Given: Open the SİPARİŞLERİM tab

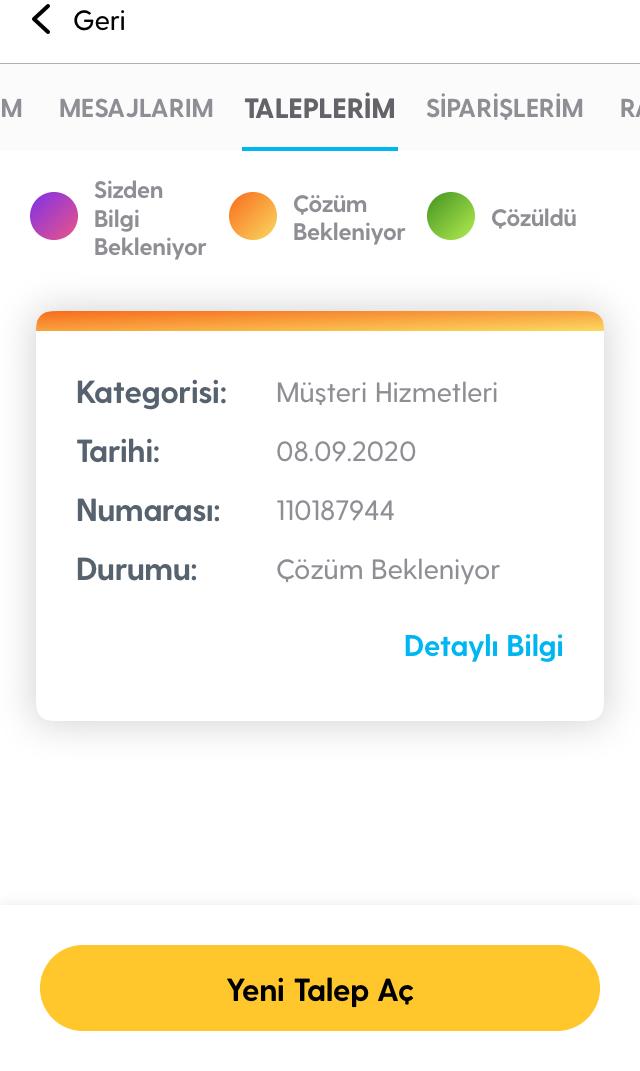Looking at the screenshot, I should 505,108.
